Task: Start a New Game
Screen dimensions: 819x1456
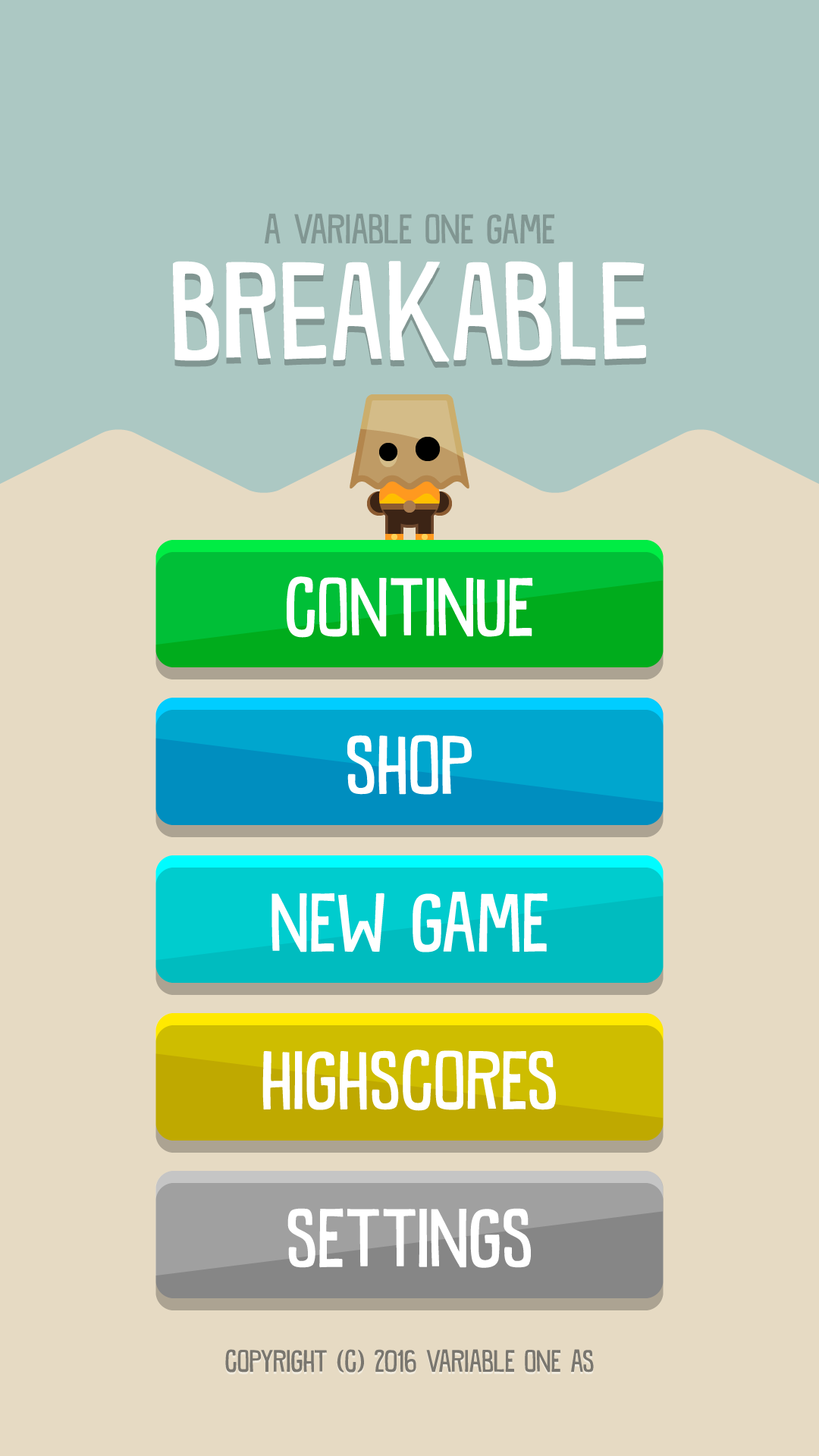Action: [x=409, y=922]
